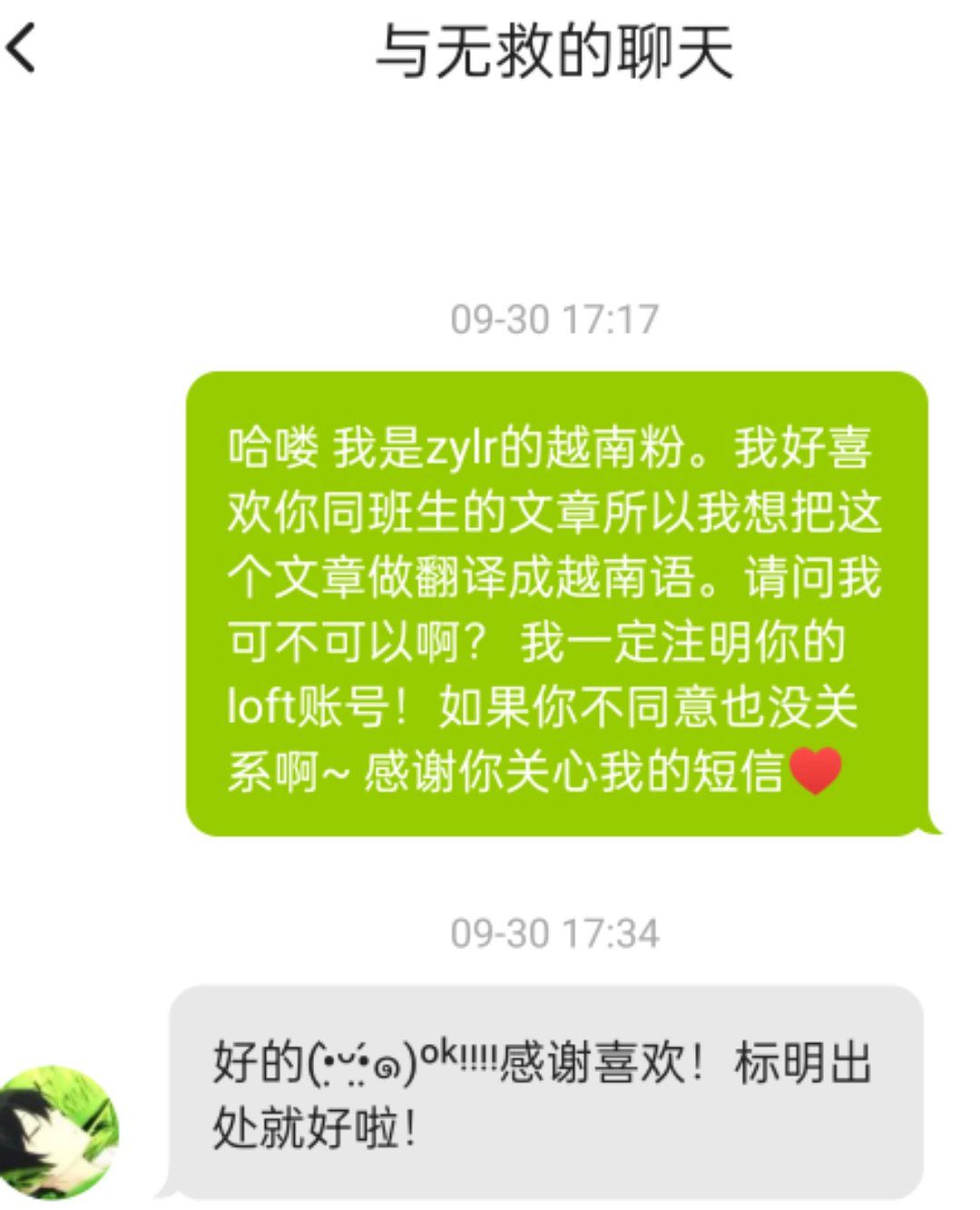Open 无救's profile avatar
Screen dimensions: 980x1210
pos(60,1131)
